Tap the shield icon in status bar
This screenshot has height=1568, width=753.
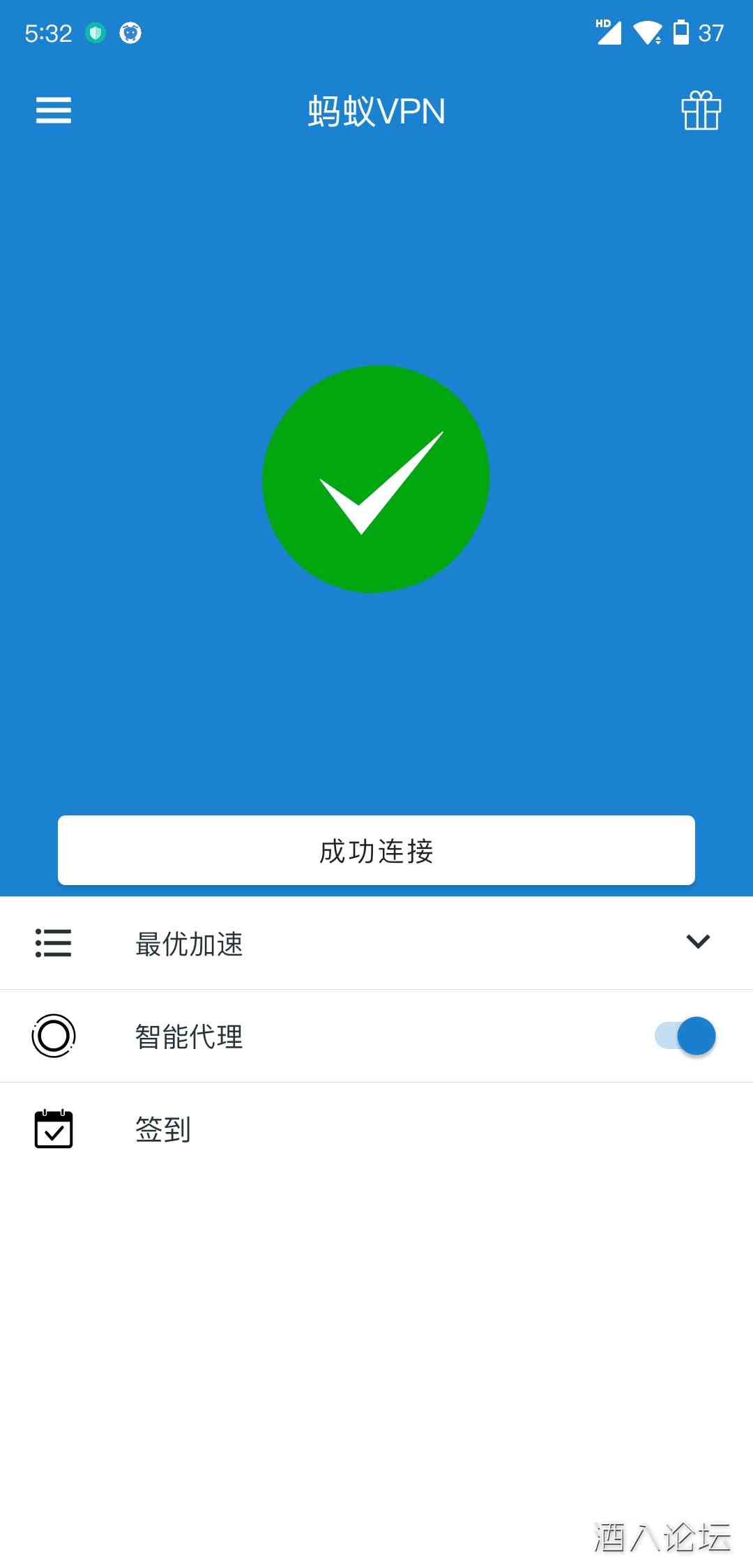click(x=95, y=32)
